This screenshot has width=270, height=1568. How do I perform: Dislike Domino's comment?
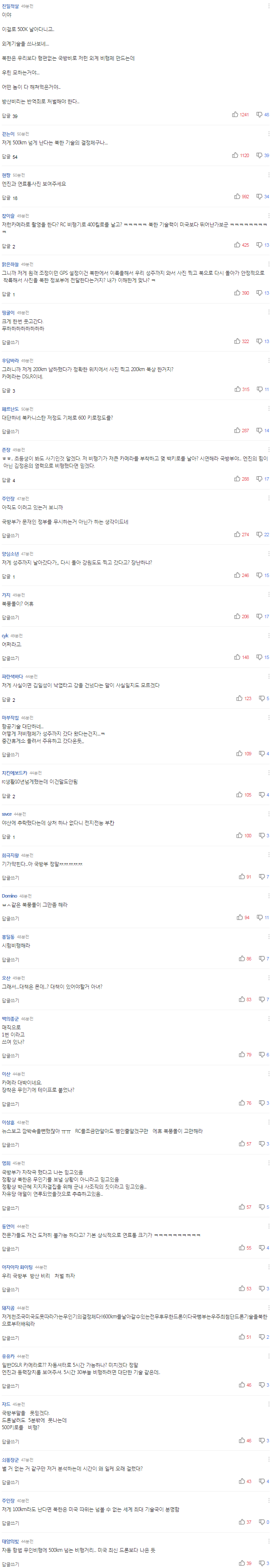[259, 917]
